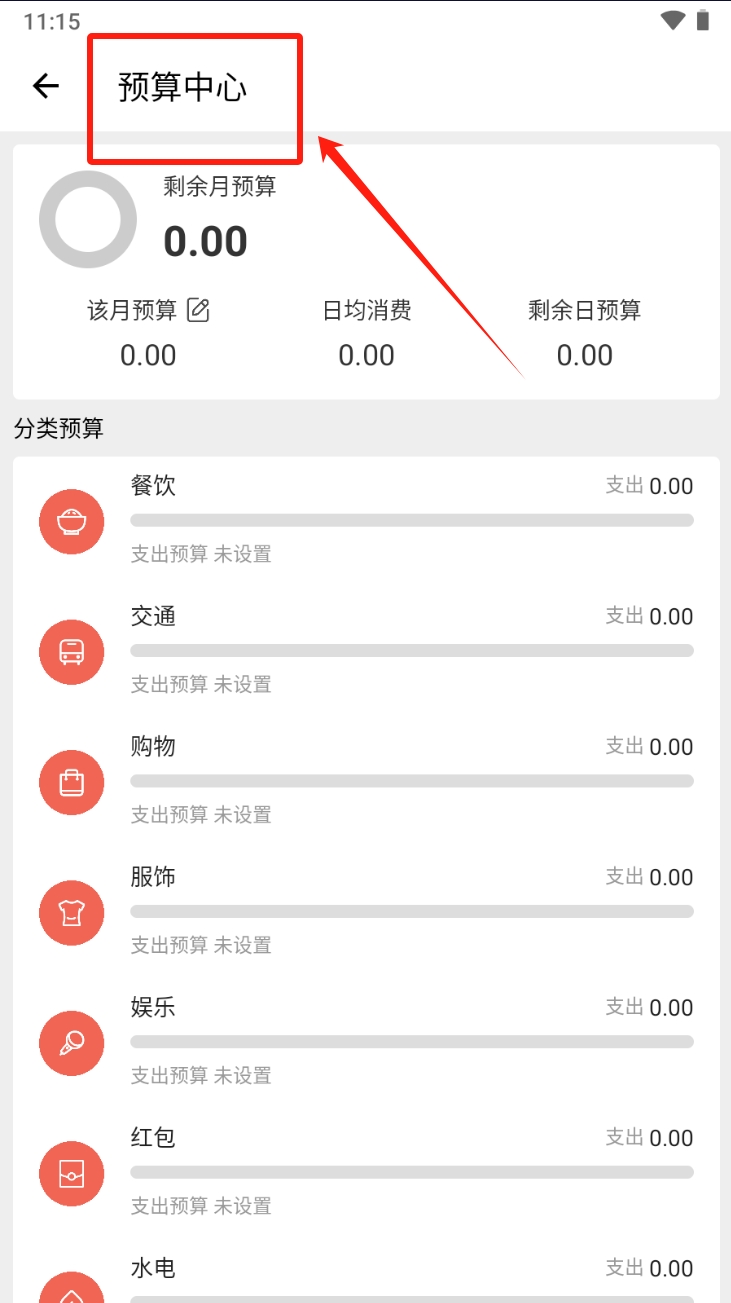
Task: Go back using the arrow icon
Action: tap(46, 86)
